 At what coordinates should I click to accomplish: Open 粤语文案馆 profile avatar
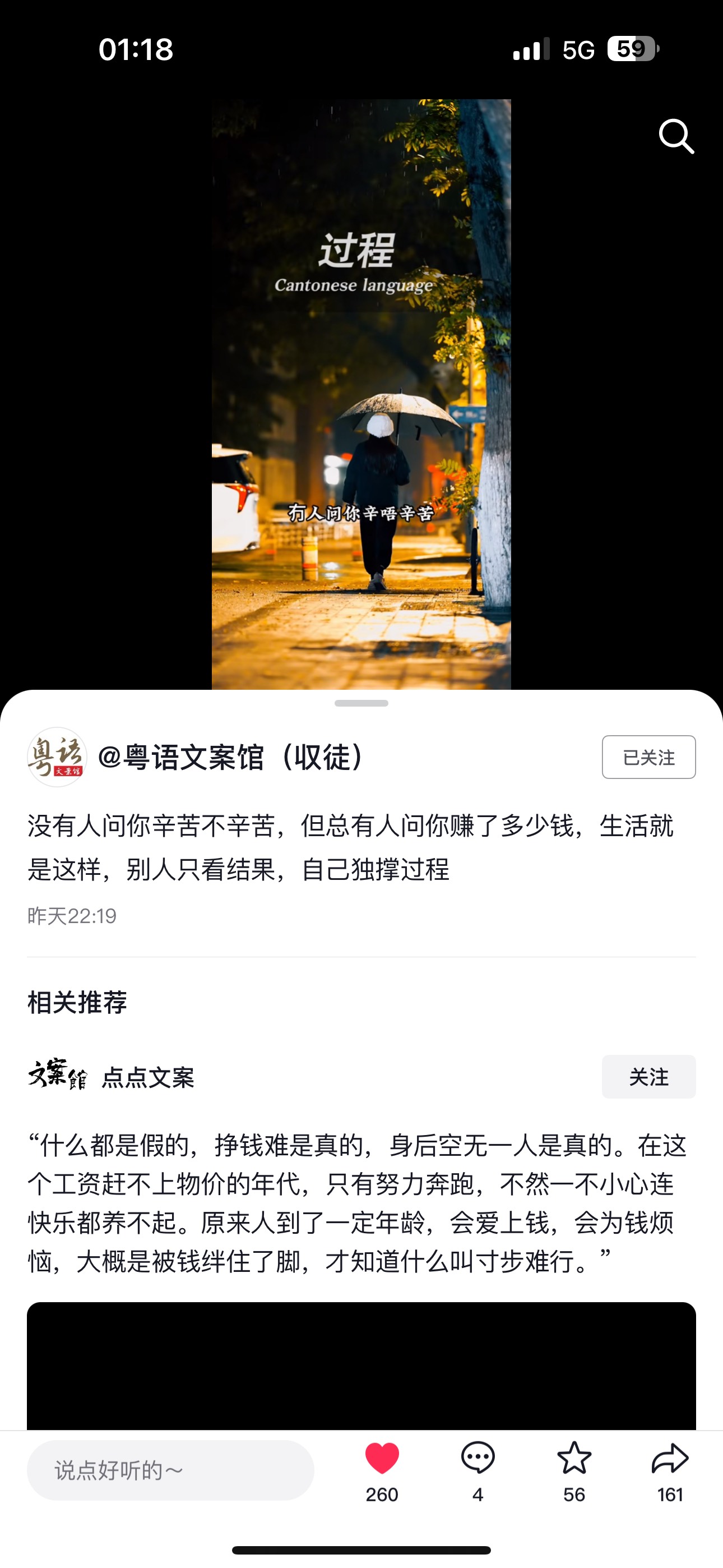(x=57, y=757)
